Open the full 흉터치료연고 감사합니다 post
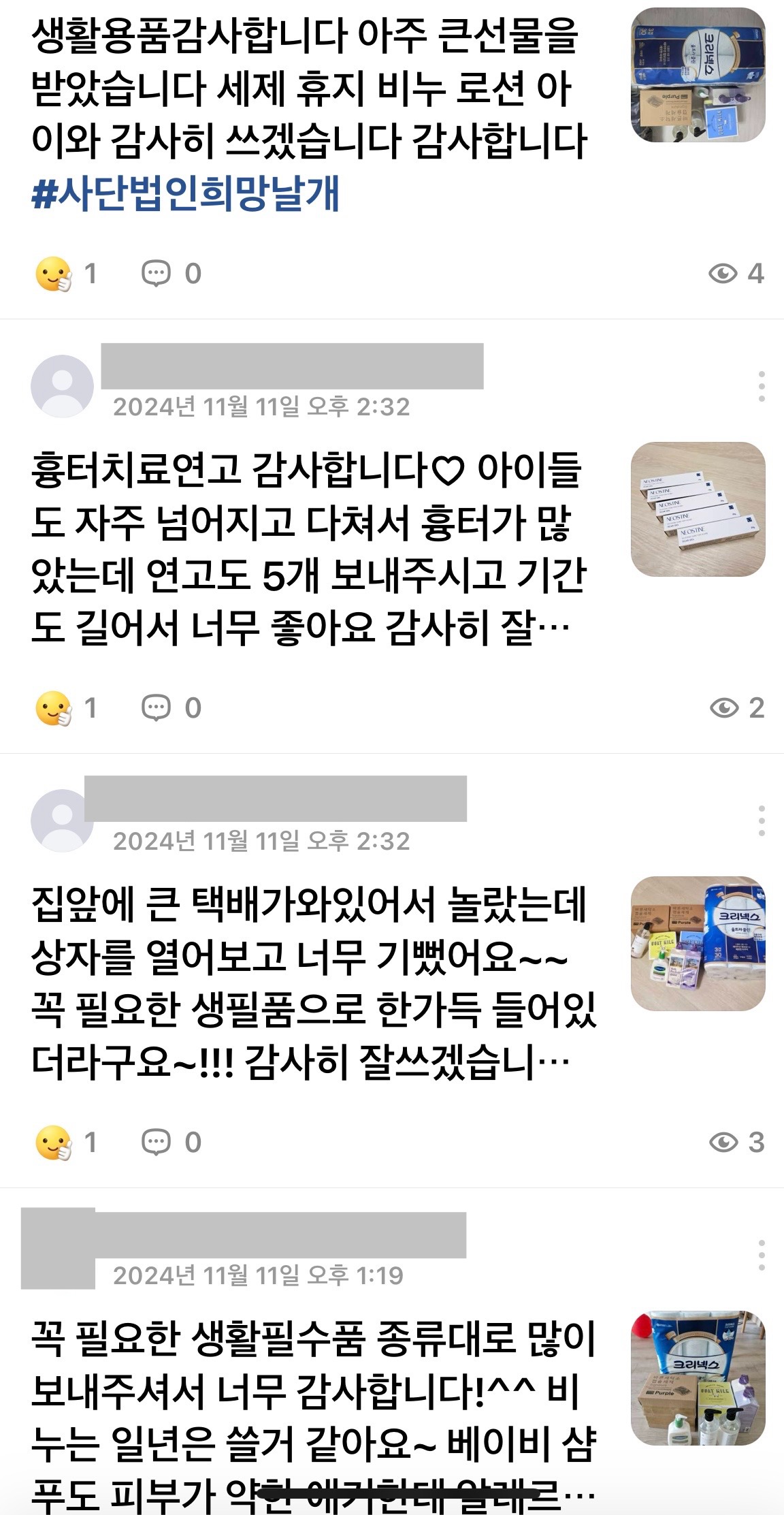This screenshot has width=784, height=1515. click(306, 548)
